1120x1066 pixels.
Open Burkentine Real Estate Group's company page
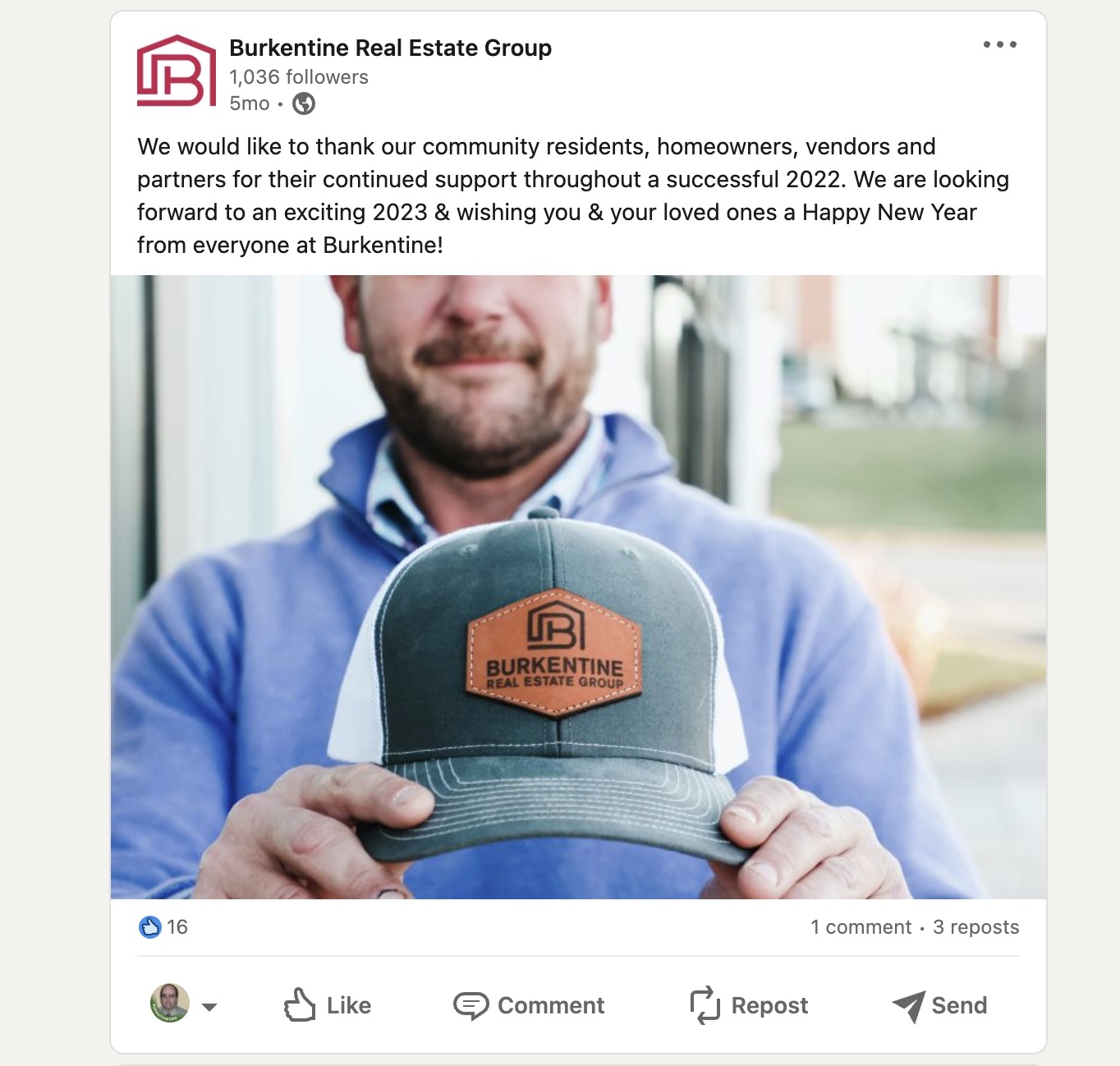tap(390, 48)
